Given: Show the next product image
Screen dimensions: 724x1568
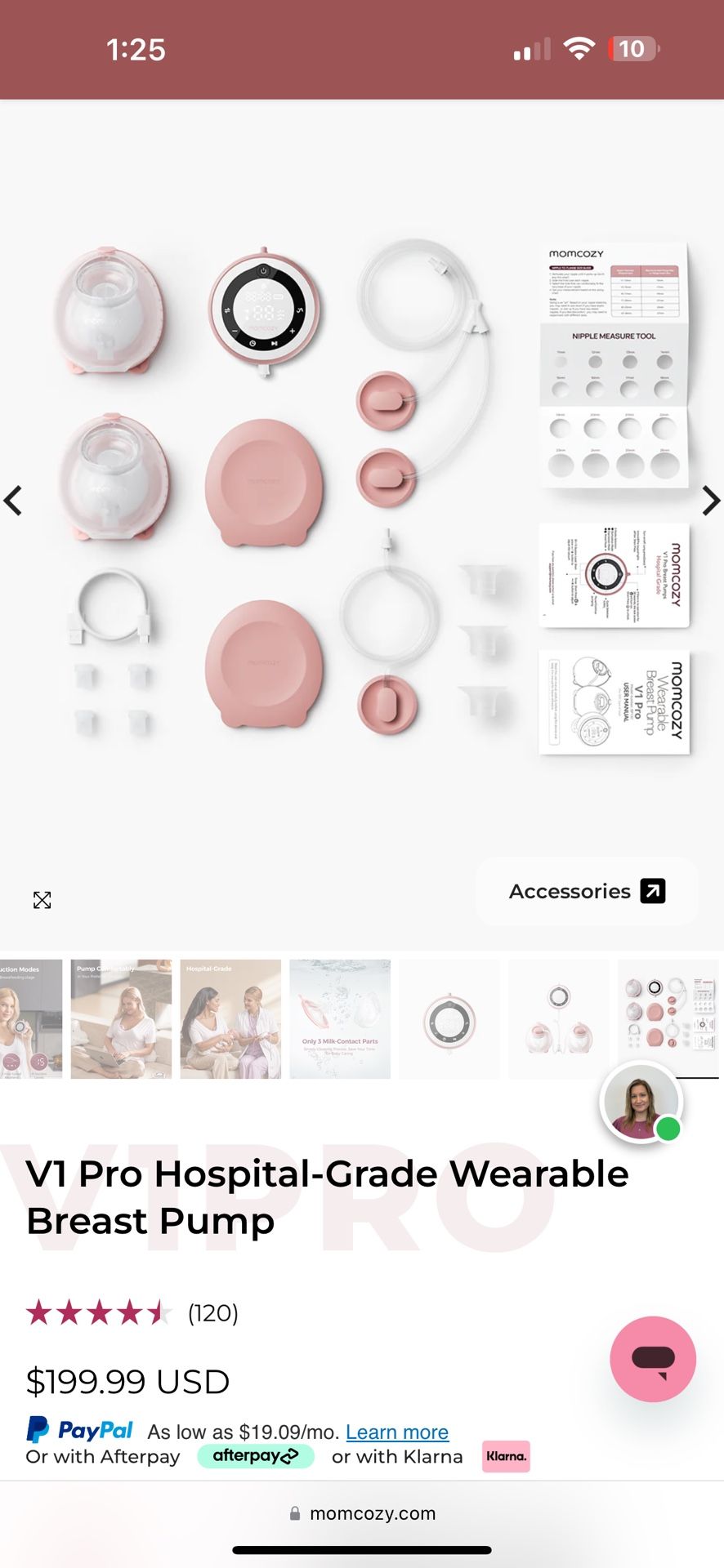Looking at the screenshot, I should click(x=710, y=501).
